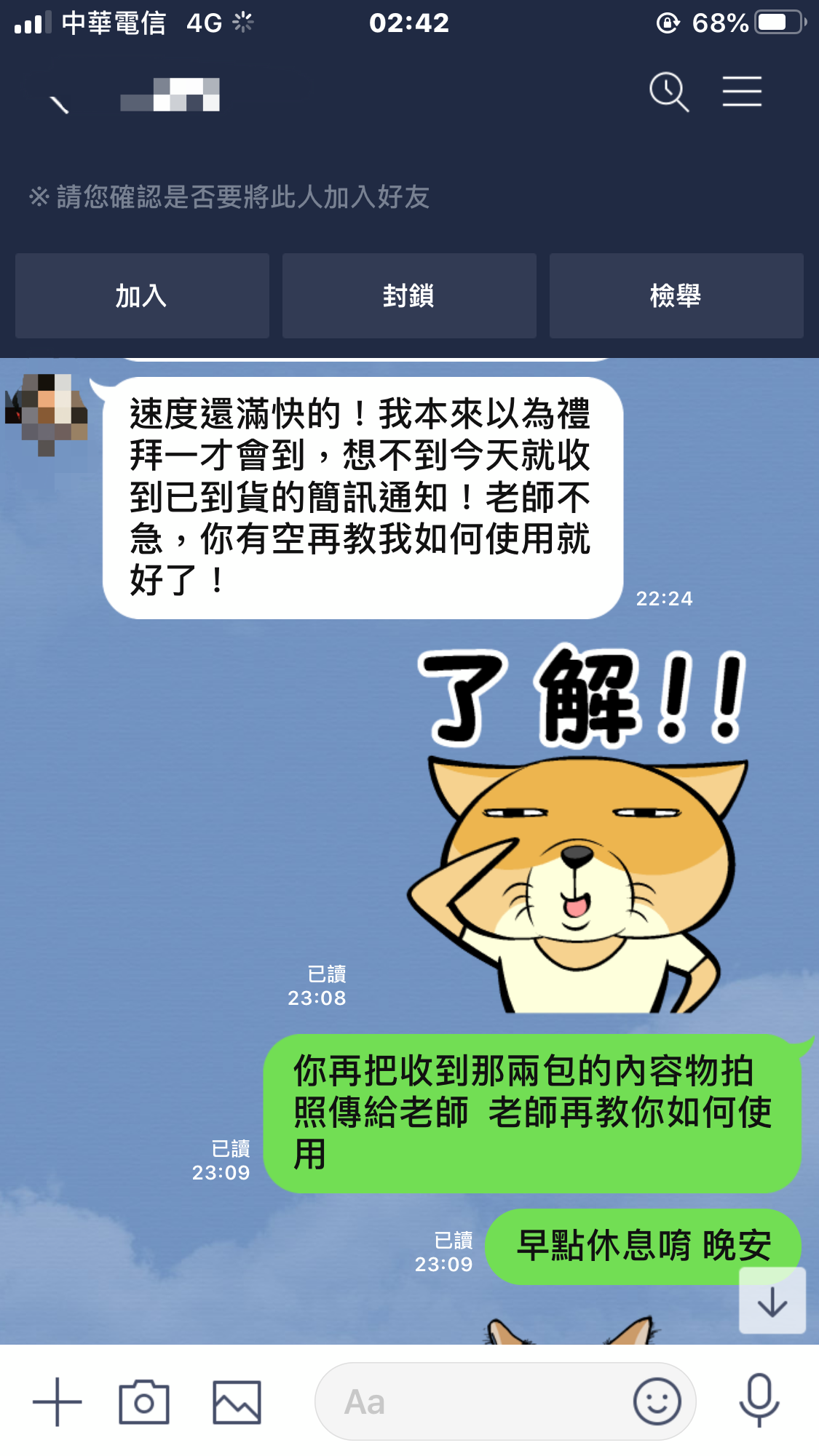Focus the Aa message input field
This screenshot has height=1456, width=819.
click(x=466, y=1401)
